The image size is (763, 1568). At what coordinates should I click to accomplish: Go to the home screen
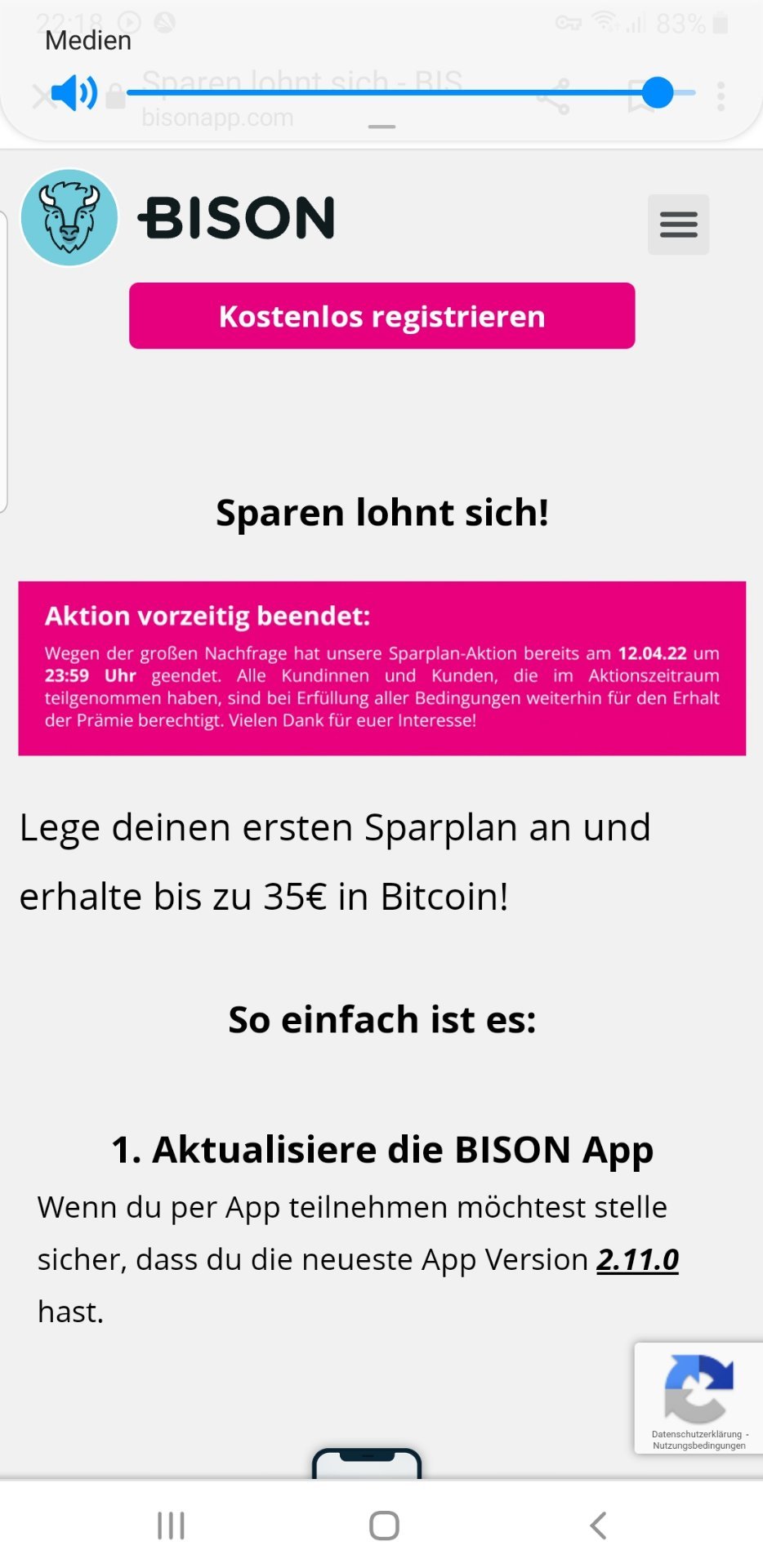(384, 1525)
